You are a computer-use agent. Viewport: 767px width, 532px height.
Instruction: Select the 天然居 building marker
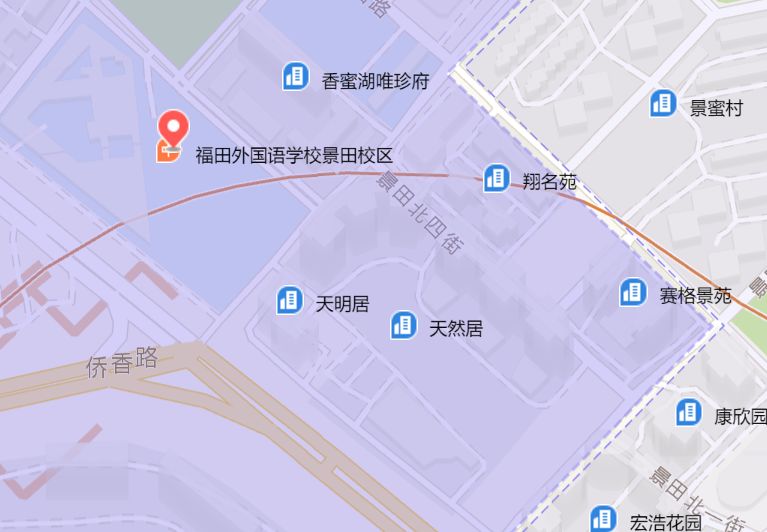click(x=403, y=324)
